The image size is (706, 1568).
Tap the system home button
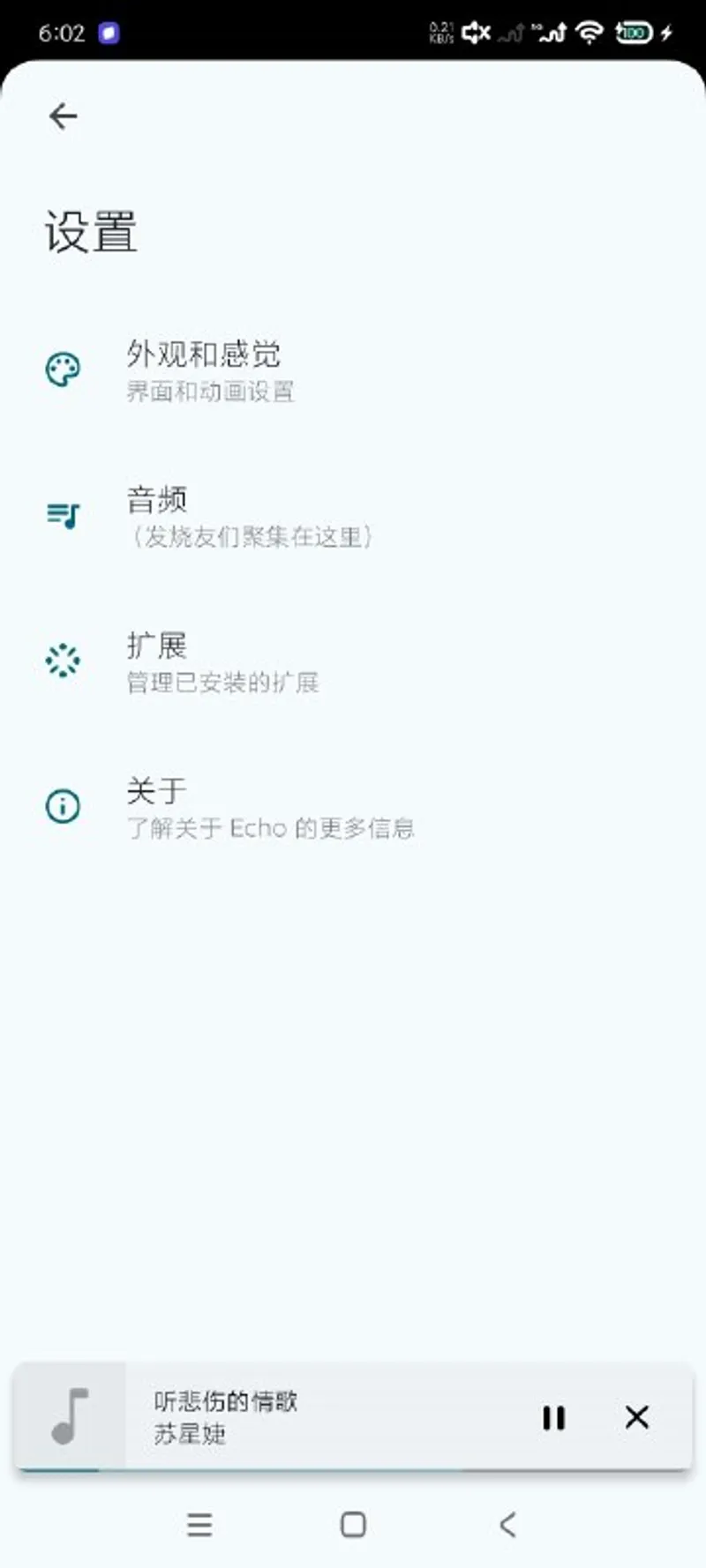[x=353, y=1525]
